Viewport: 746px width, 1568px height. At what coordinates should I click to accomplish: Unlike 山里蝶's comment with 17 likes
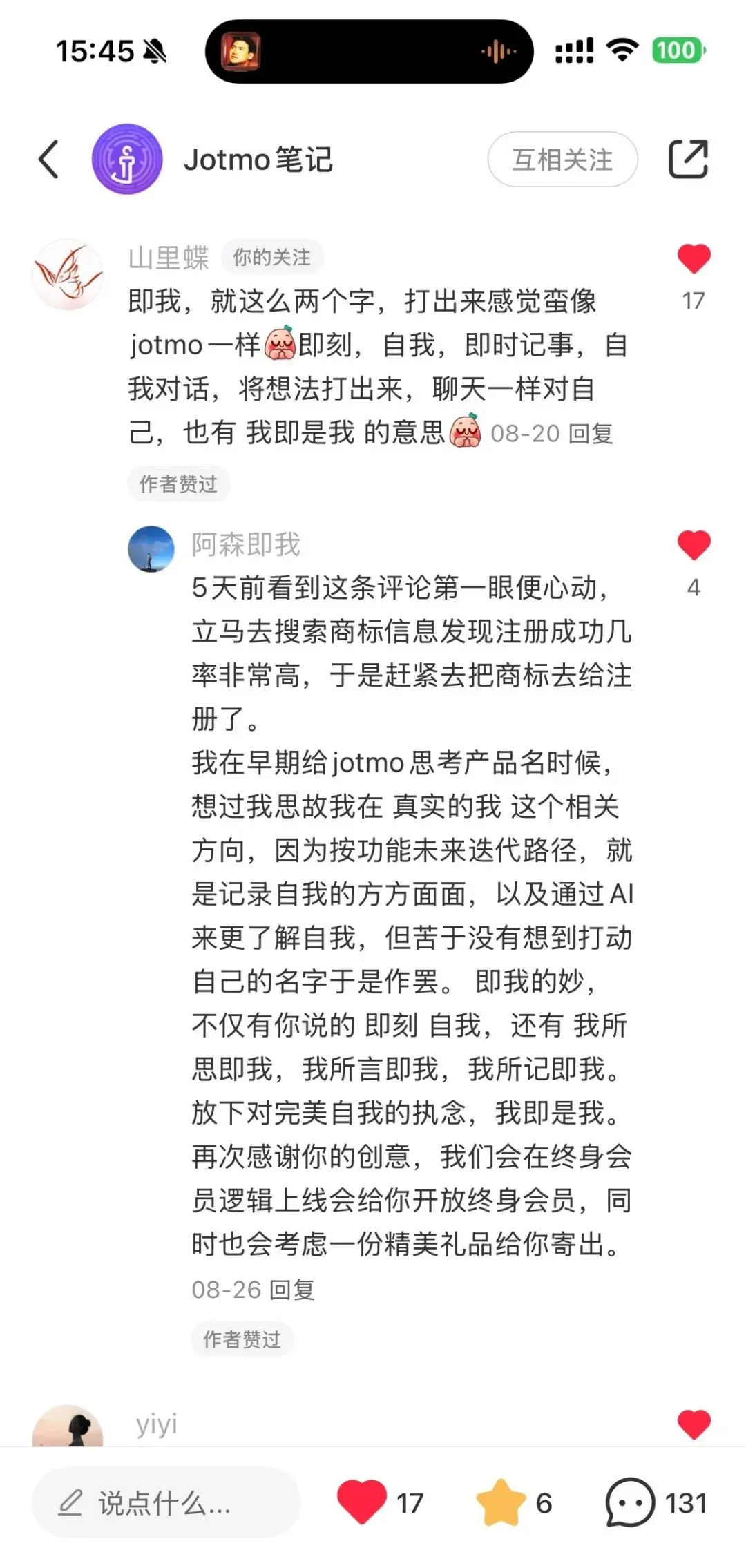click(694, 260)
